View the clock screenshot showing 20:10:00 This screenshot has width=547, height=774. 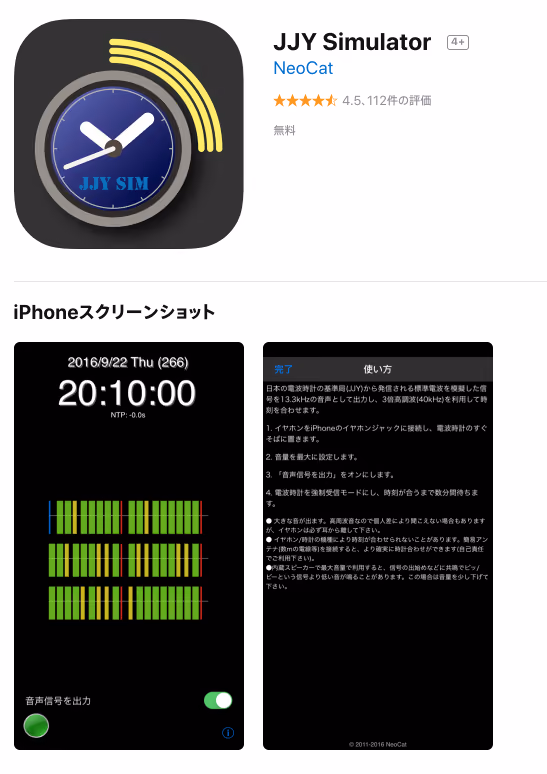pos(129,546)
